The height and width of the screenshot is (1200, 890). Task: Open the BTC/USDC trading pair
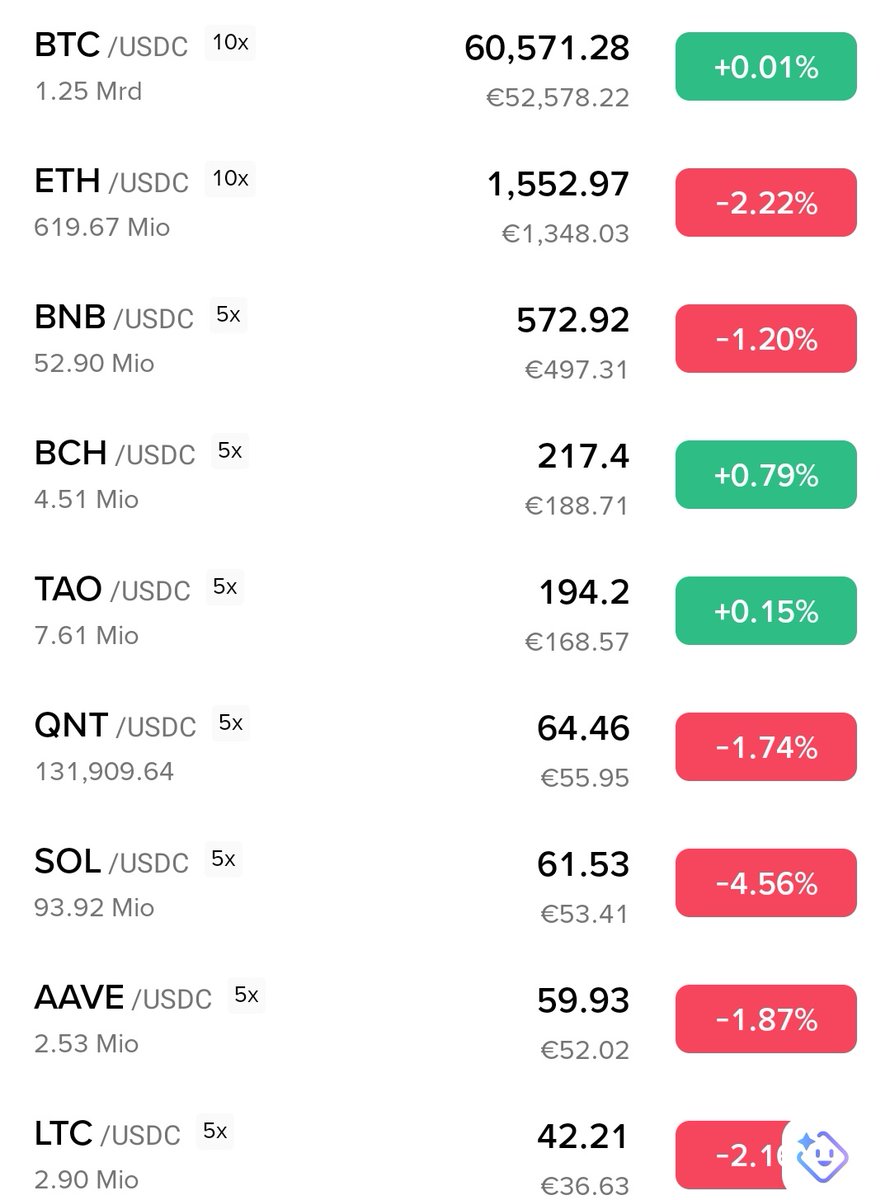(445, 68)
